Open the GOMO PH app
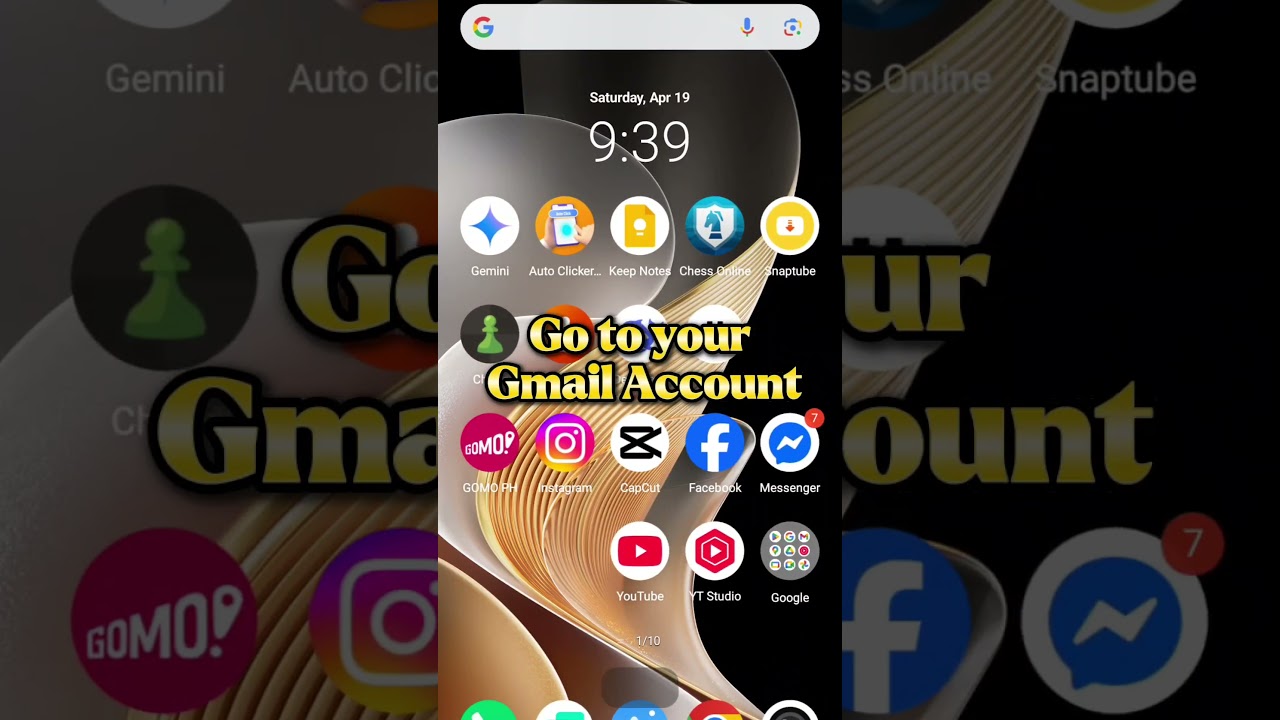The image size is (1280, 720). (x=490, y=443)
